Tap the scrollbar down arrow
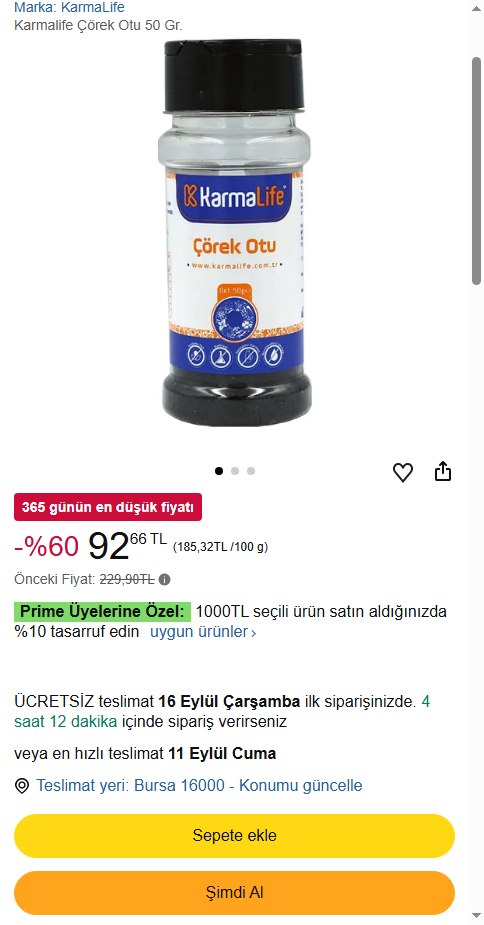The width and height of the screenshot is (484, 925). tap(476, 916)
